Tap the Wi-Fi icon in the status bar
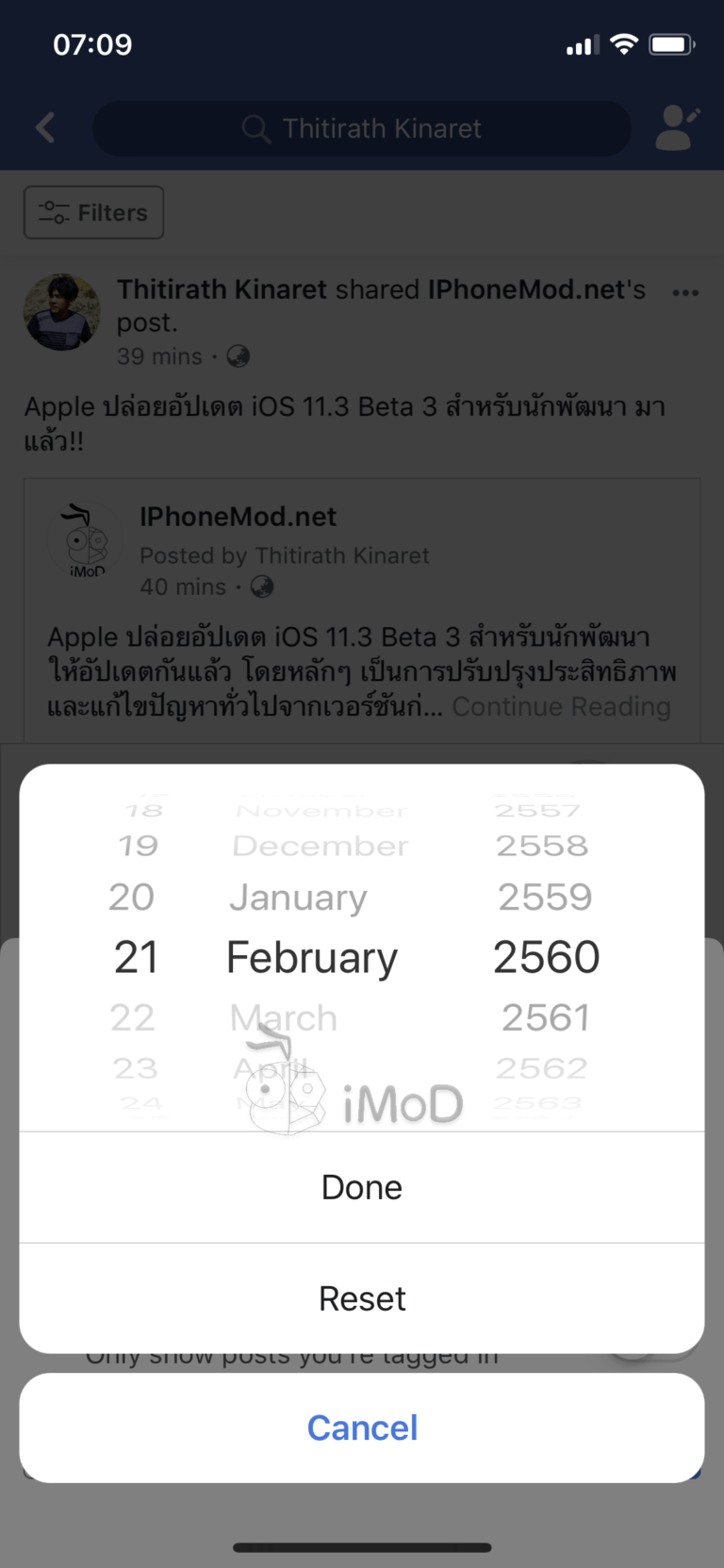Image resolution: width=724 pixels, height=1568 pixels. click(623, 43)
